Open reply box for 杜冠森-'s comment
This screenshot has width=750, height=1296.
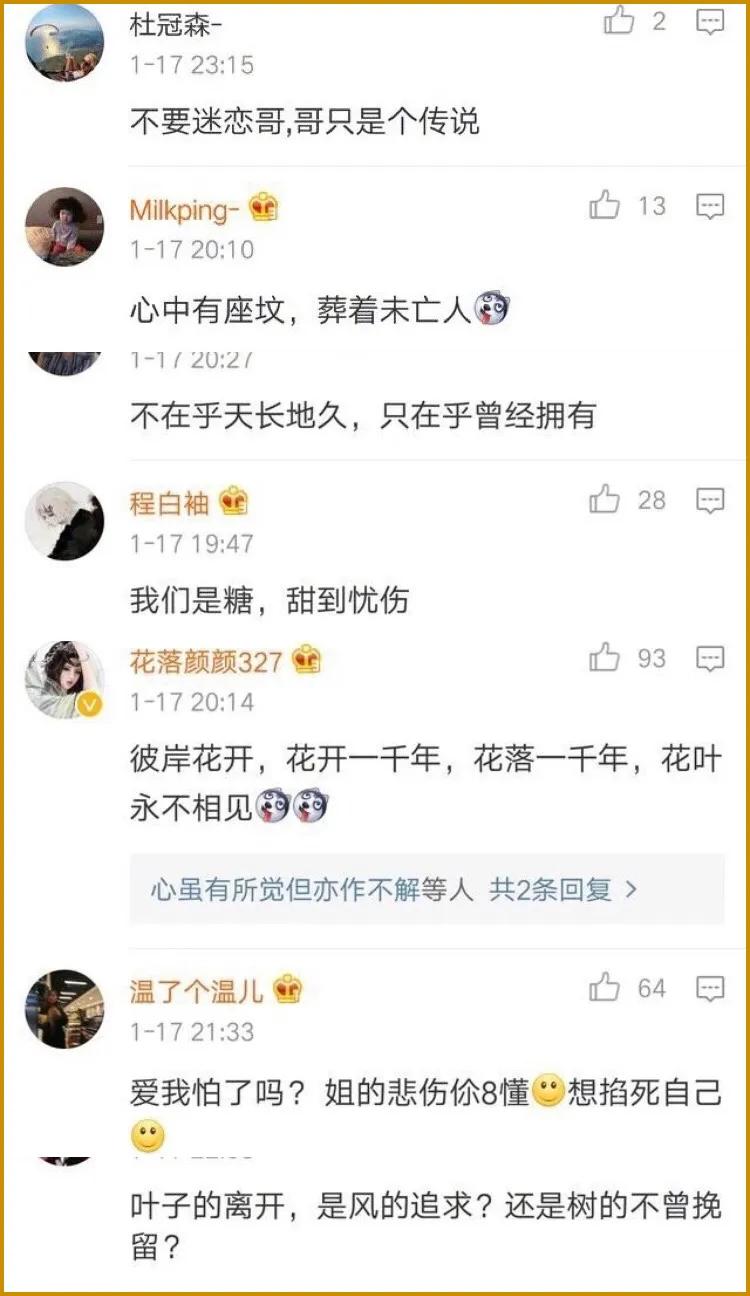pyautogui.click(x=708, y=20)
